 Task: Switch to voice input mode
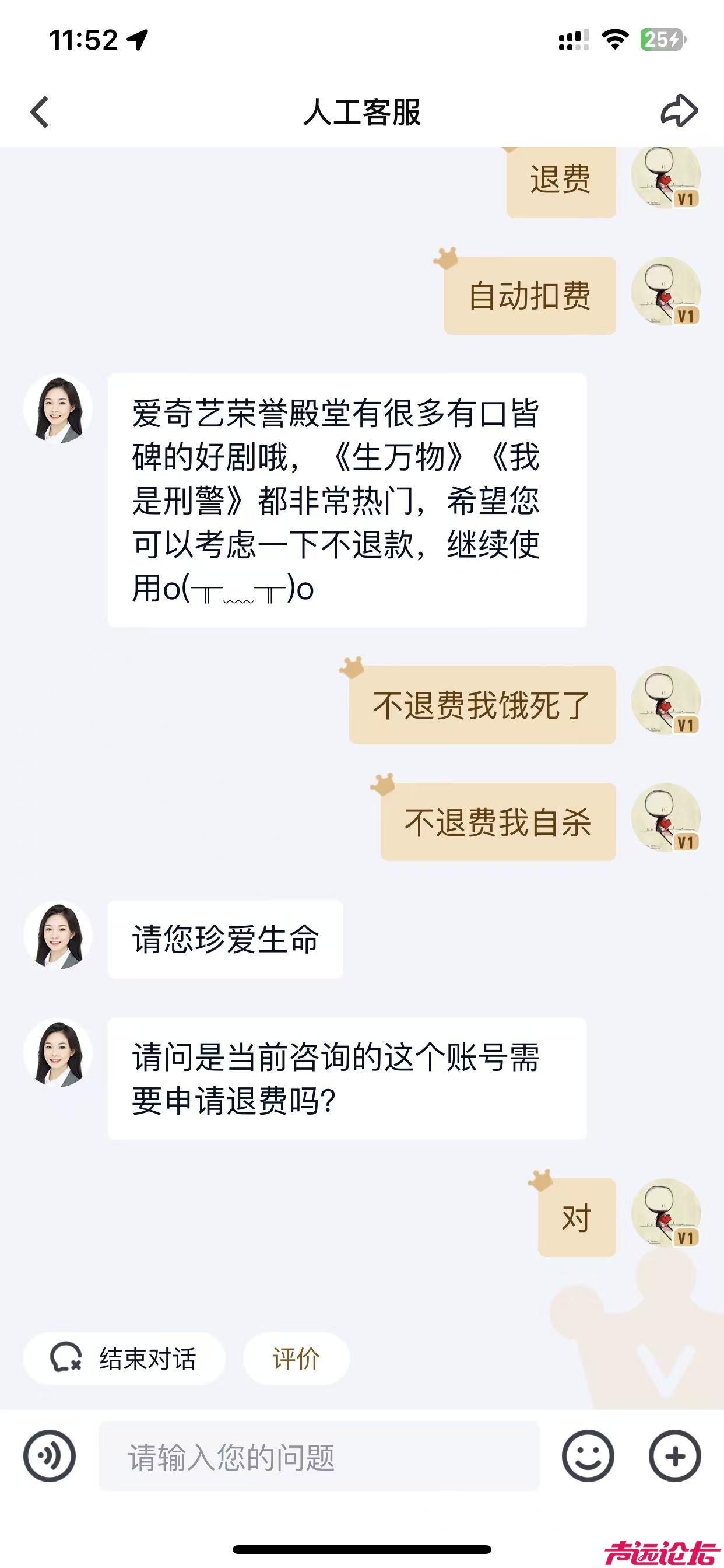pyautogui.click(x=50, y=1456)
